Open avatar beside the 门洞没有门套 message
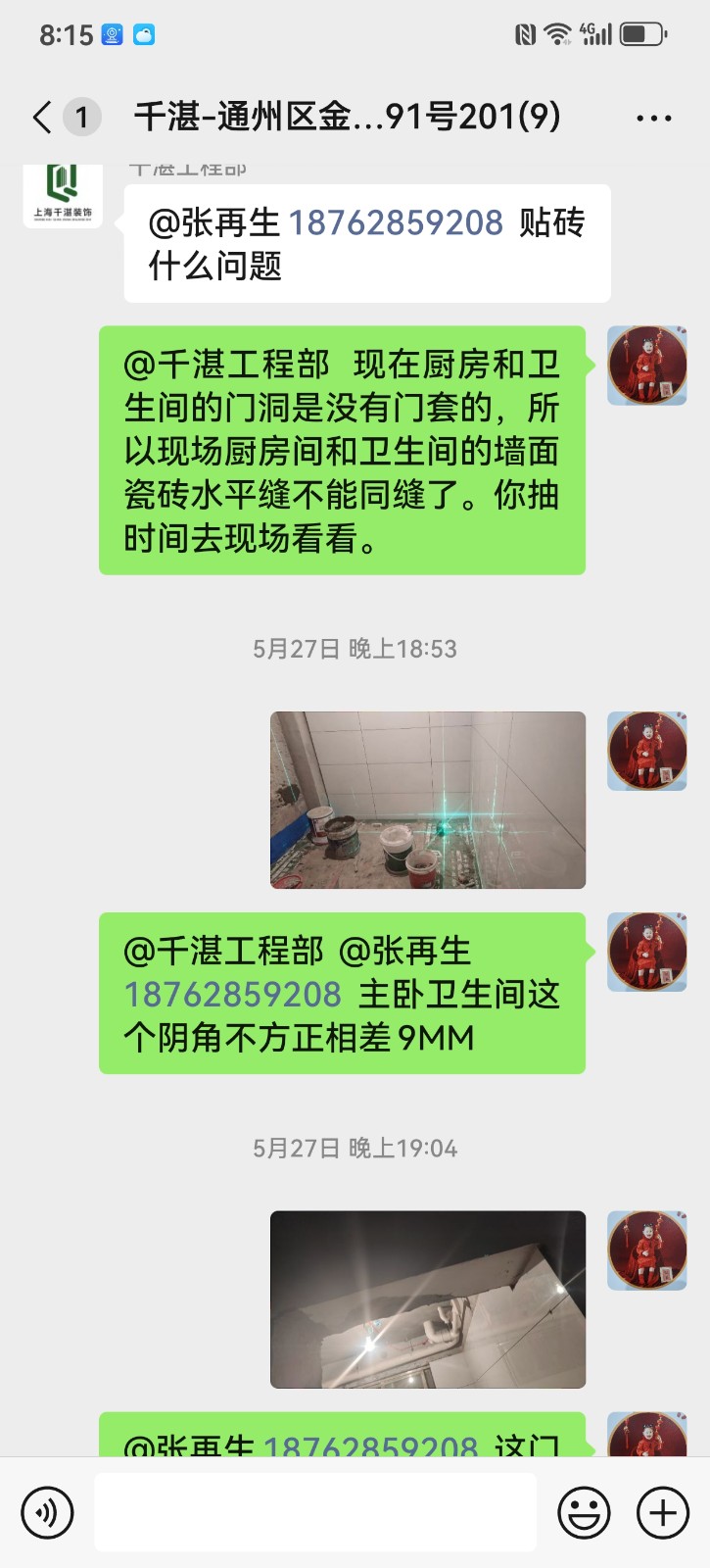The width and height of the screenshot is (710, 1568). 647,366
